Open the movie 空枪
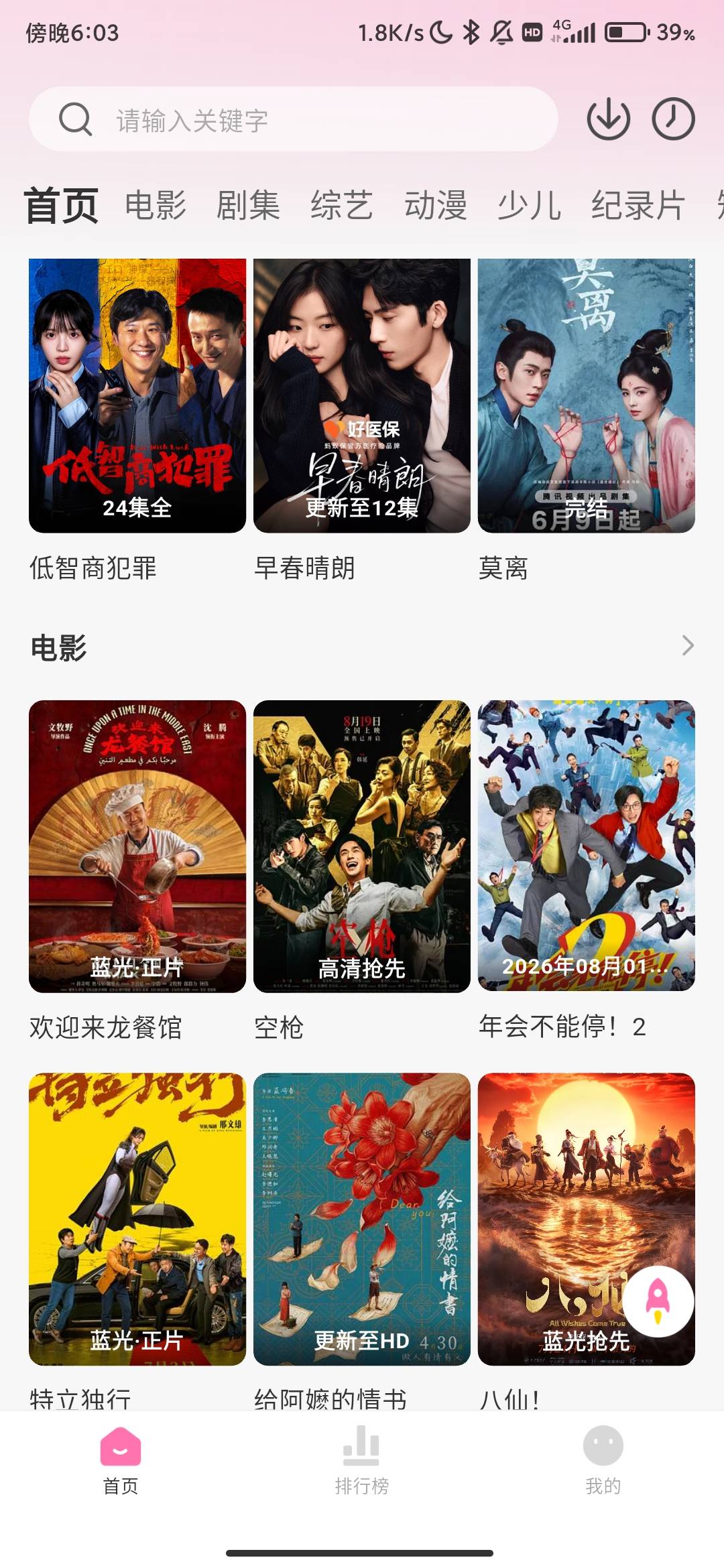724x1568 pixels. click(362, 846)
